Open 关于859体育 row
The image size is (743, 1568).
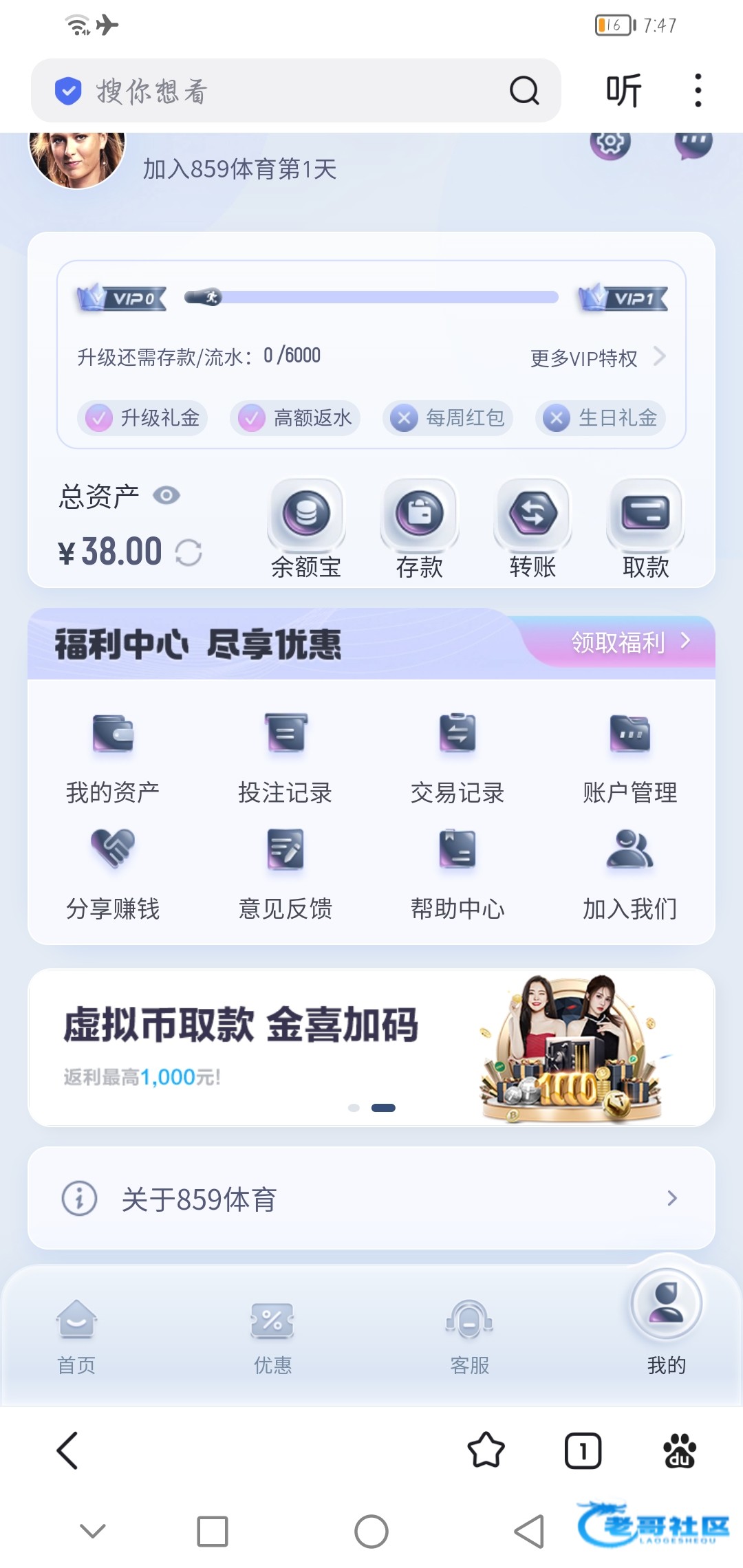(x=371, y=1199)
